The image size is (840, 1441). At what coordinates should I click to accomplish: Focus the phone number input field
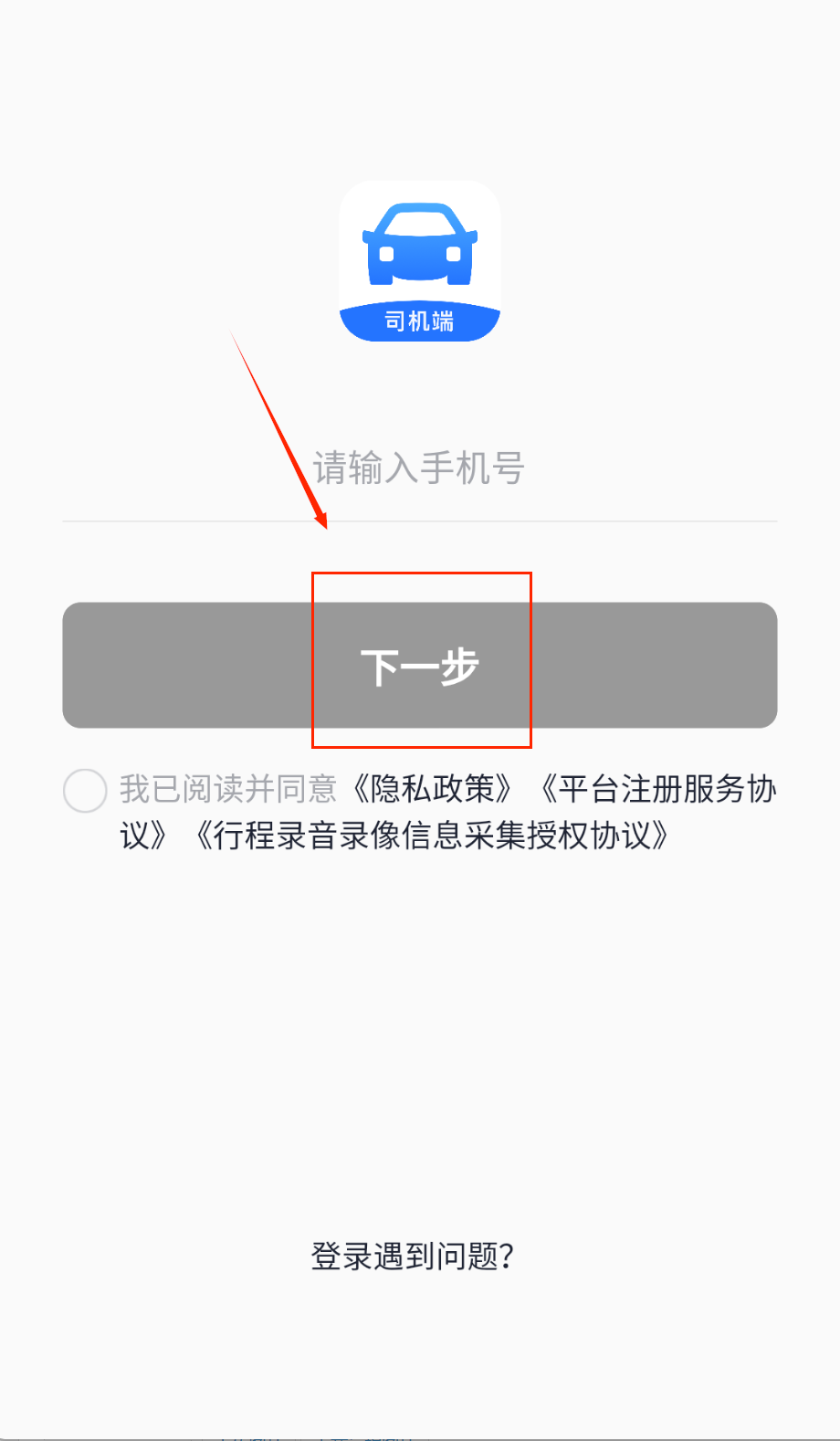pyautogui.click(x=419, y=468)
